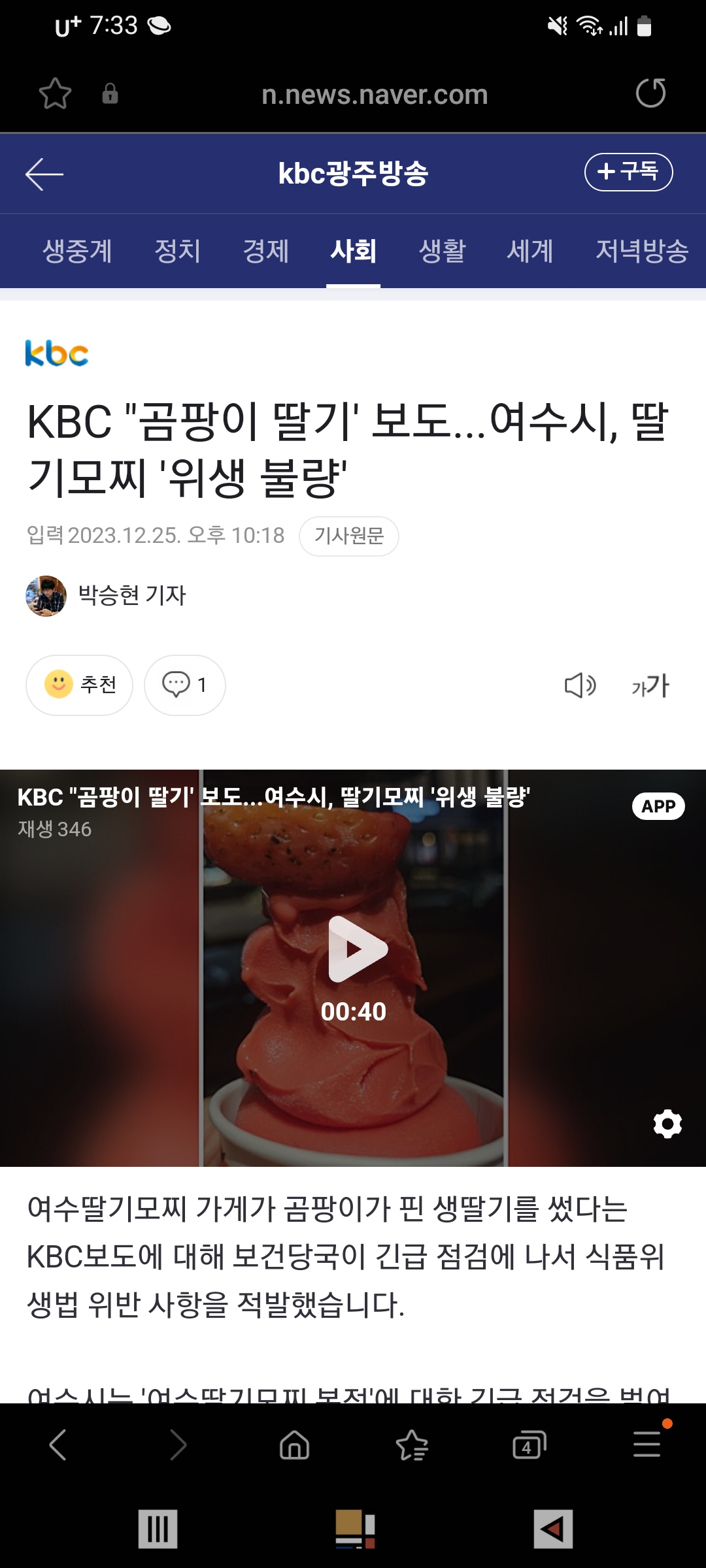
Task: Go back using the header arrow
Action: (44, 174)
